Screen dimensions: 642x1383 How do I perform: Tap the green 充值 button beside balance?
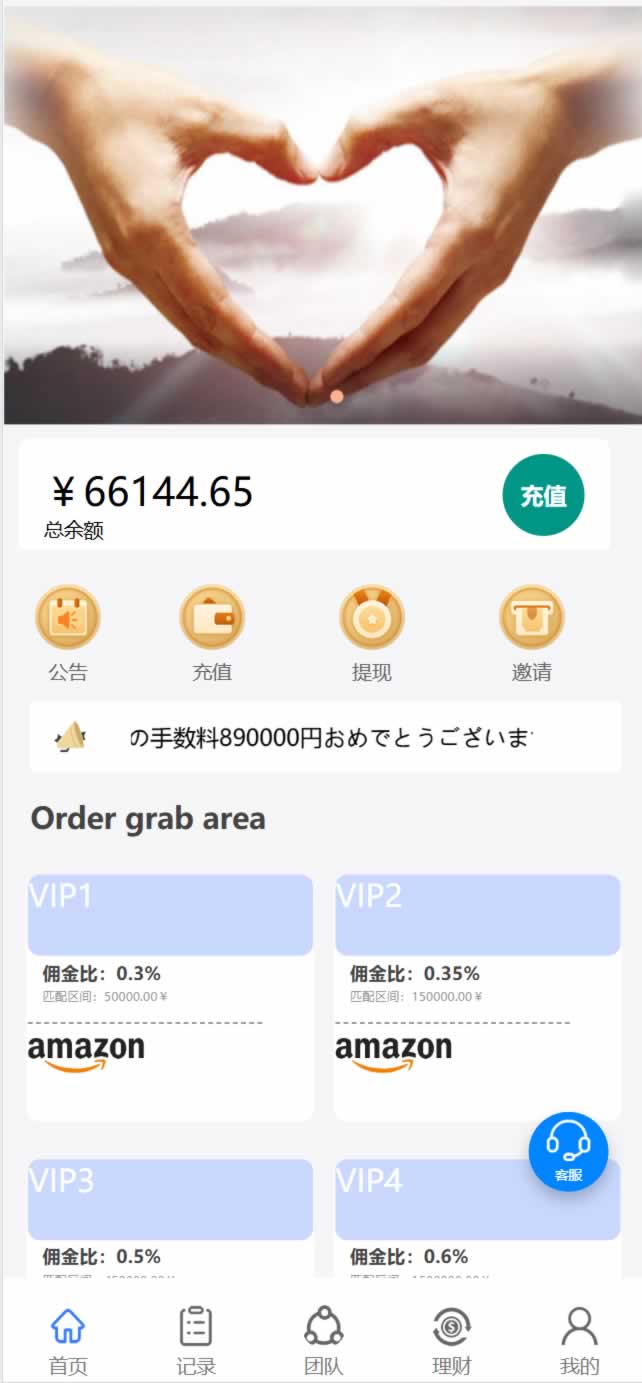tap(543, 495)
